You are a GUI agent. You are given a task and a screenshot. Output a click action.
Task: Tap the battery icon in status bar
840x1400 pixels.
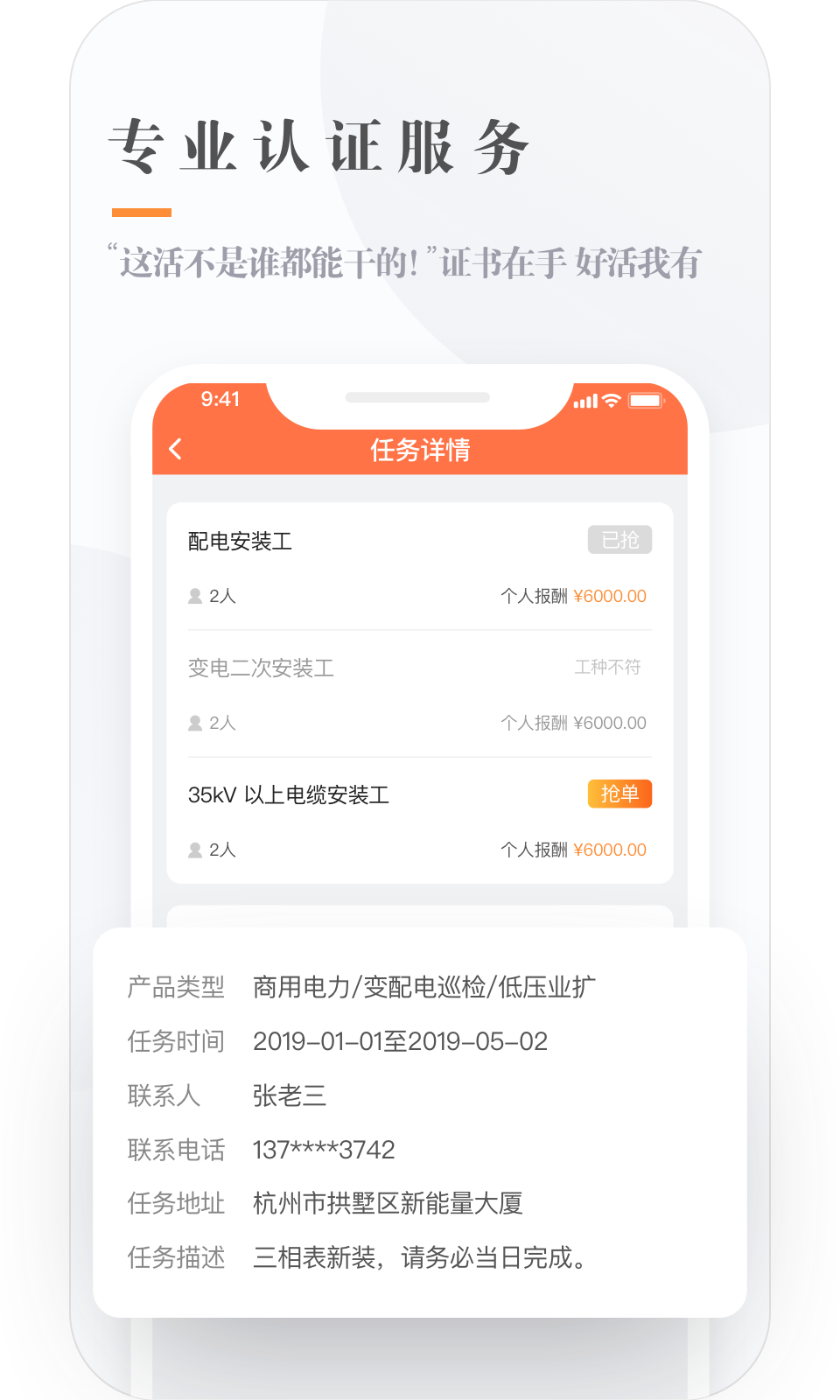(647, 400)
